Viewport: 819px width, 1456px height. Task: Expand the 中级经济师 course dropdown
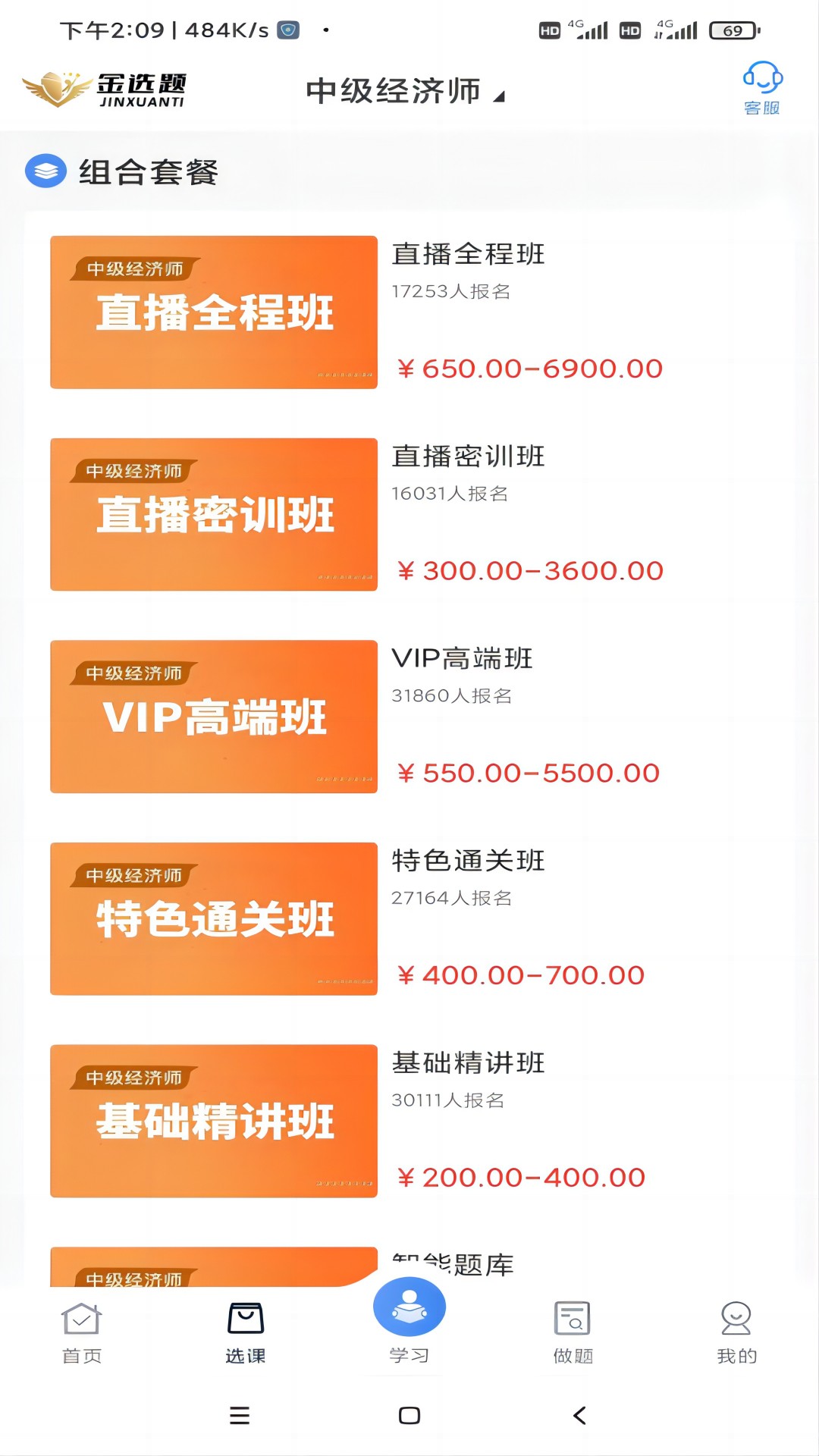405,92
